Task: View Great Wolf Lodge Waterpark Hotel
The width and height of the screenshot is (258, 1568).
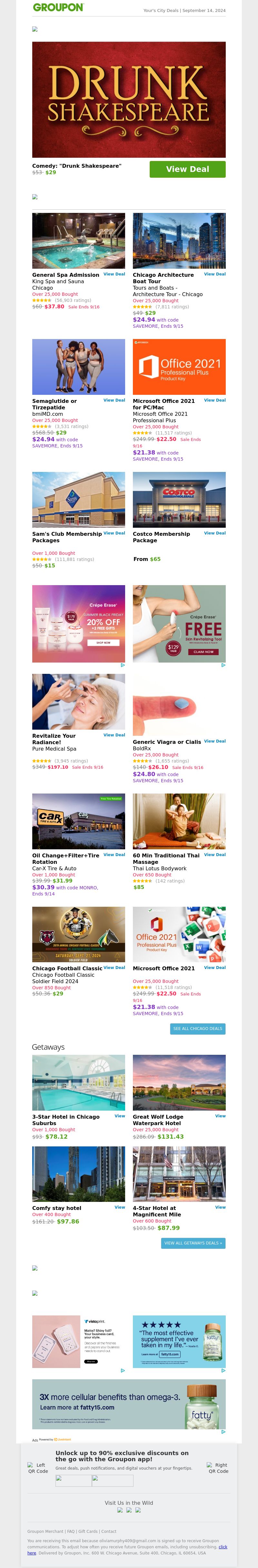Action: click(x=220, y=1116)
